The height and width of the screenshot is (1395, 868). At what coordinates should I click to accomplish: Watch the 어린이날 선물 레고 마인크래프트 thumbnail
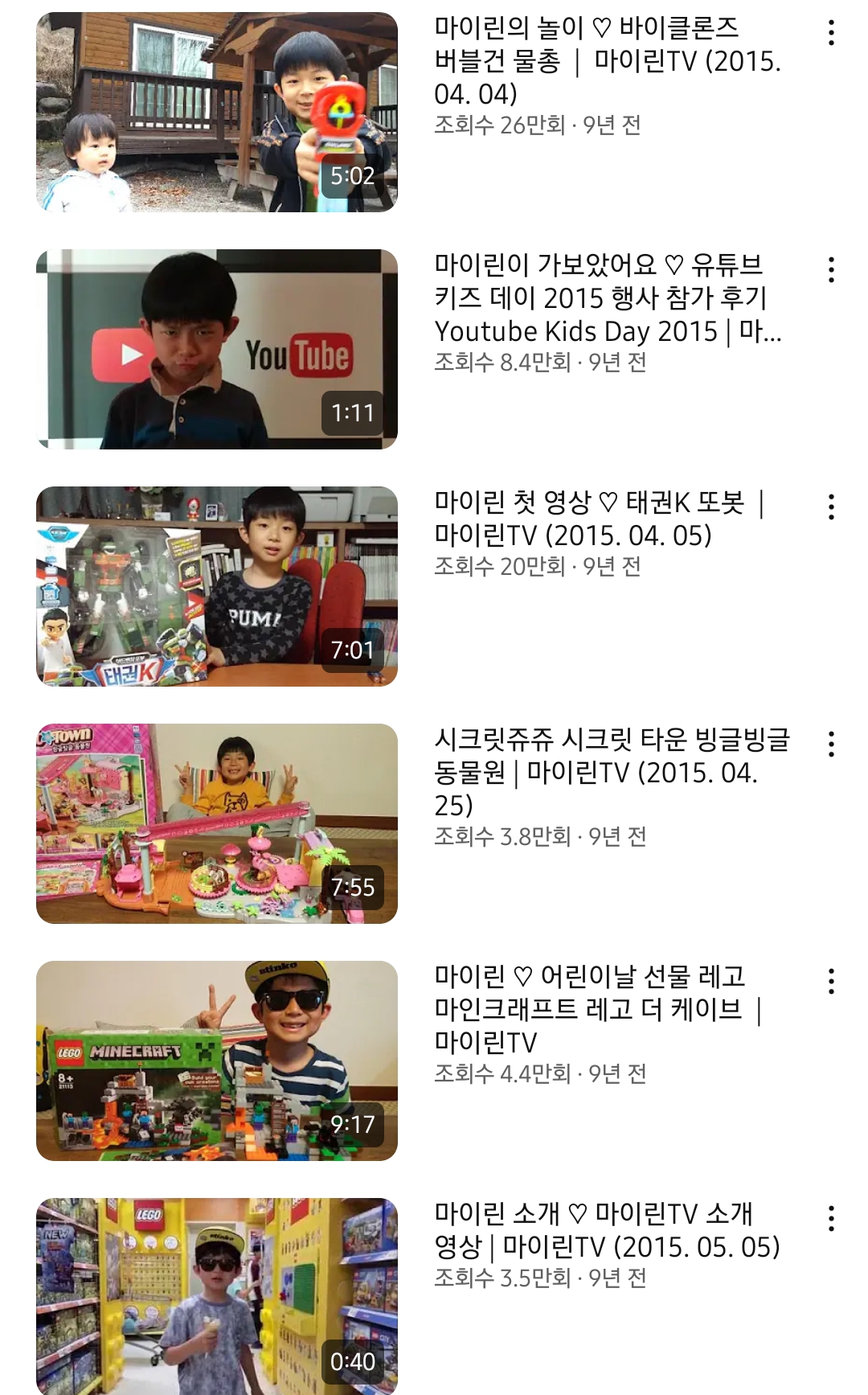[217, 1061]
